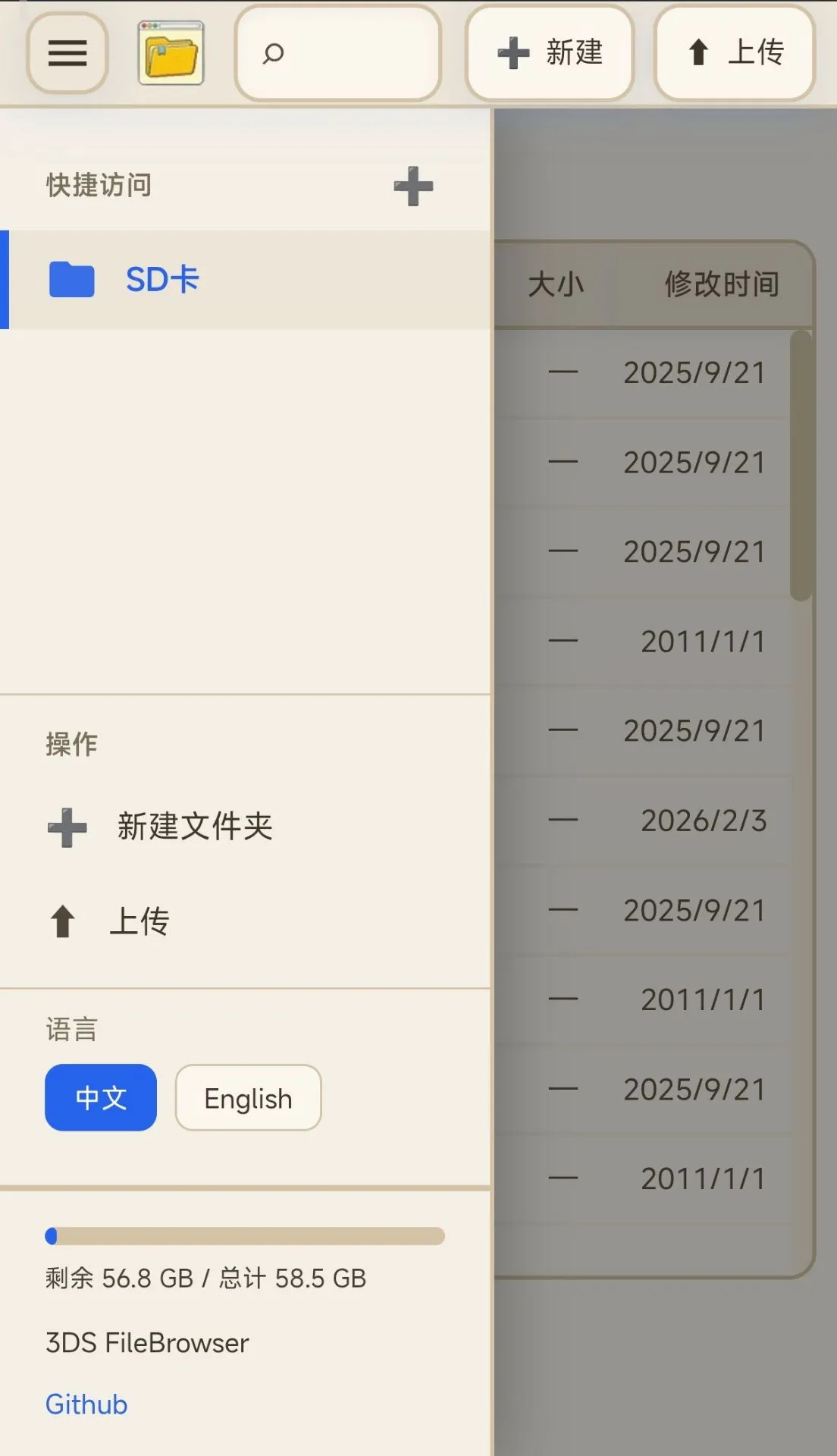Switch language to 中文
Image resolution: width=837 pixels, height=1456 pixels.
click(101, 1097)
